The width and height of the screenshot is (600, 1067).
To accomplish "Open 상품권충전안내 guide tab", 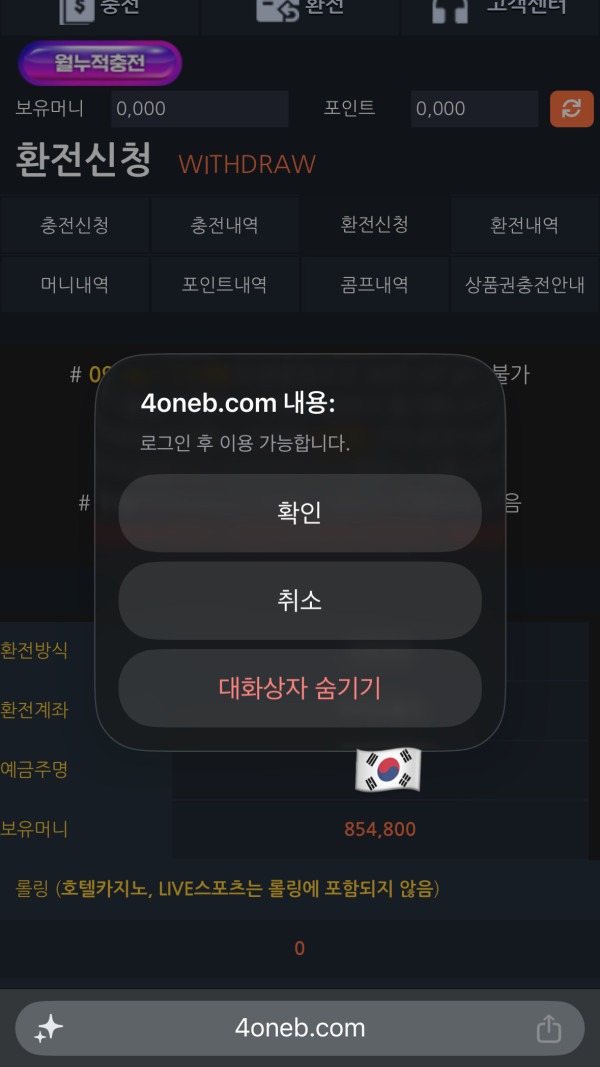I will 524,284.
